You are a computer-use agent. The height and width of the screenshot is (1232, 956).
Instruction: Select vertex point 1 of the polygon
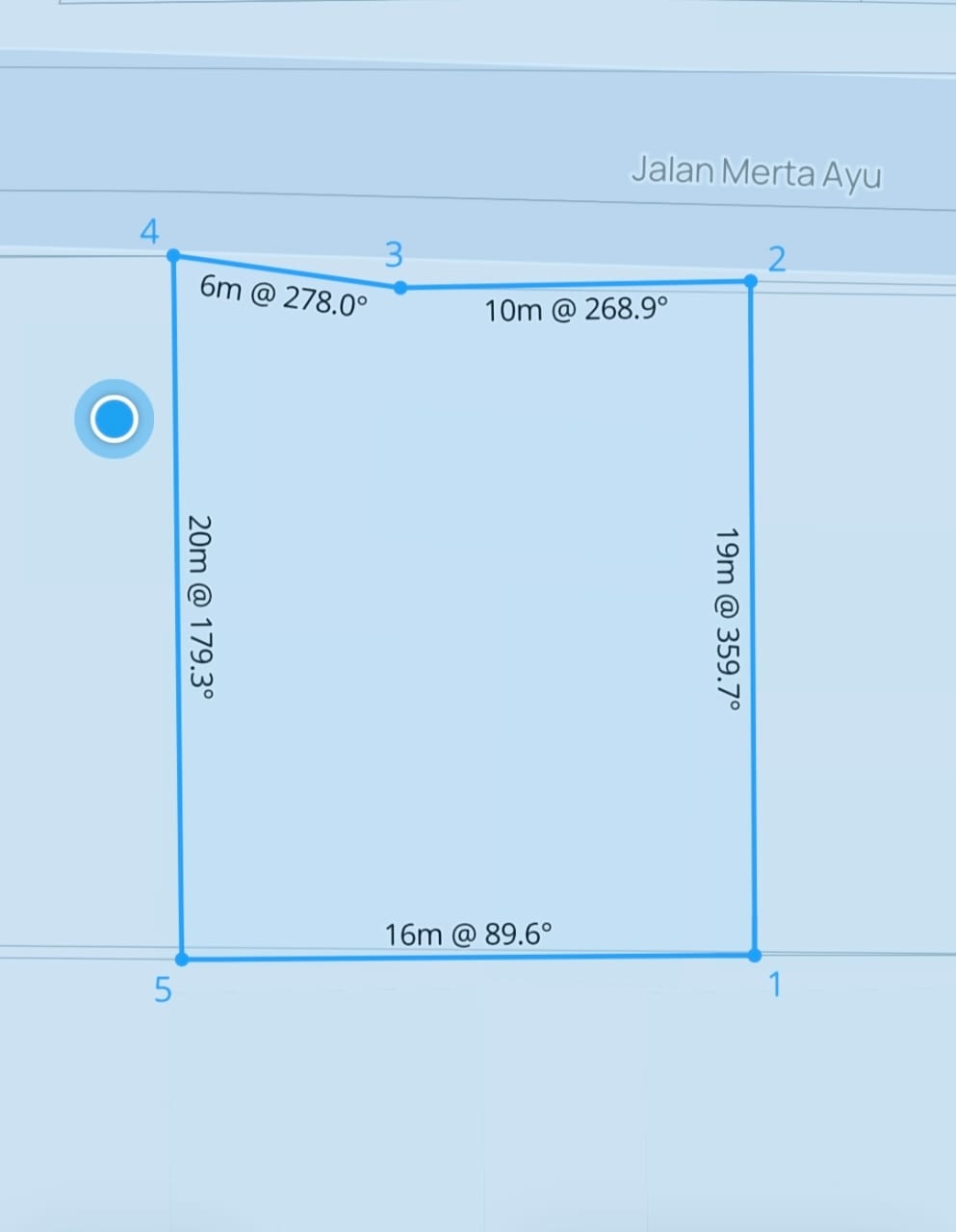755,955
